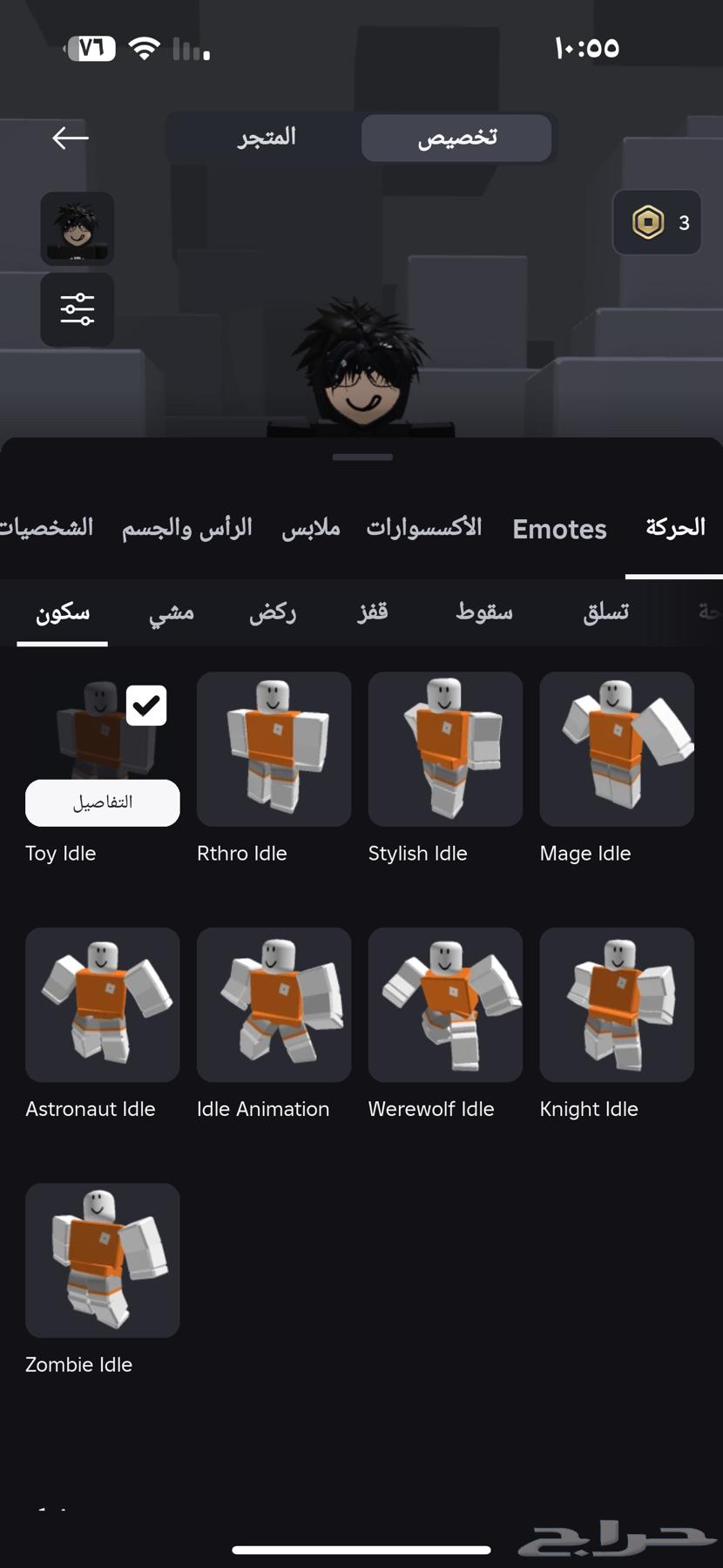Image resolution: width=723 pixels, height=1568 pixels.
Task: Switch to the قفز jump animations tab
Action: 372,612
